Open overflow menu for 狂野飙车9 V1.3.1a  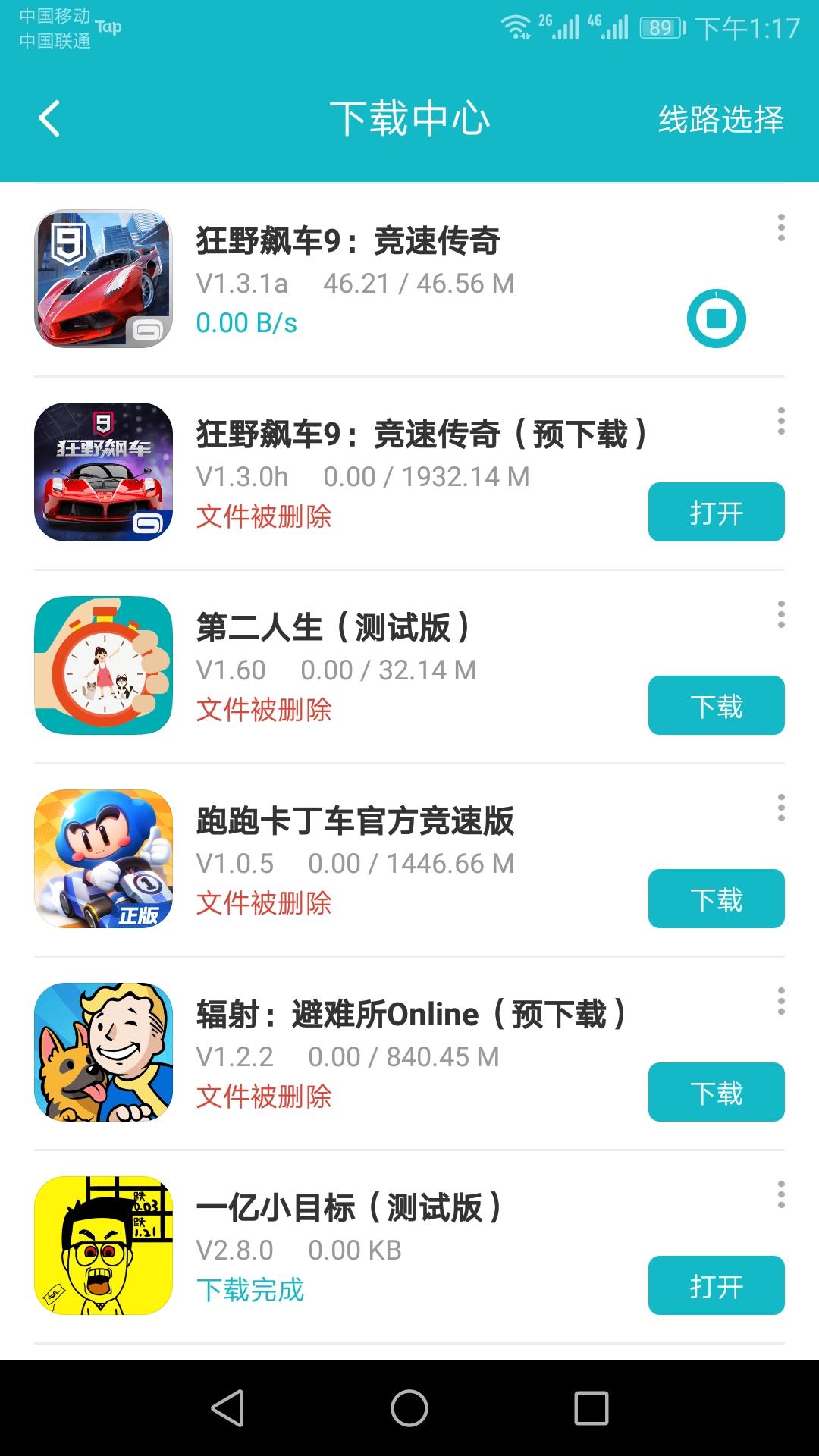[x=780, y=227]
